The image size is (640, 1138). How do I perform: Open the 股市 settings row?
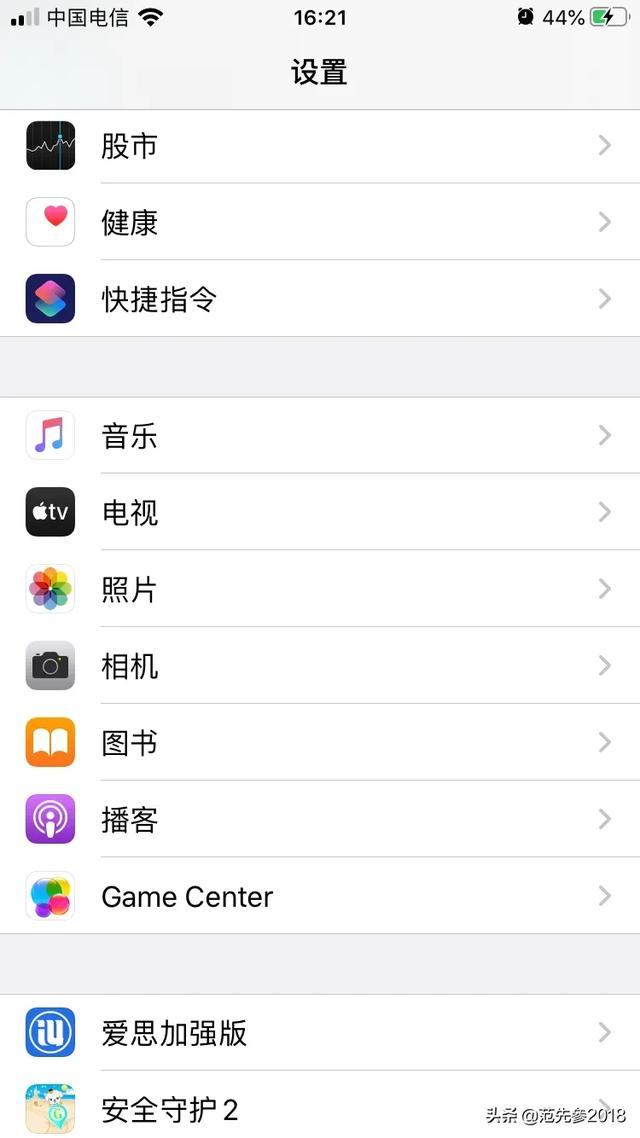pos(320,146)
